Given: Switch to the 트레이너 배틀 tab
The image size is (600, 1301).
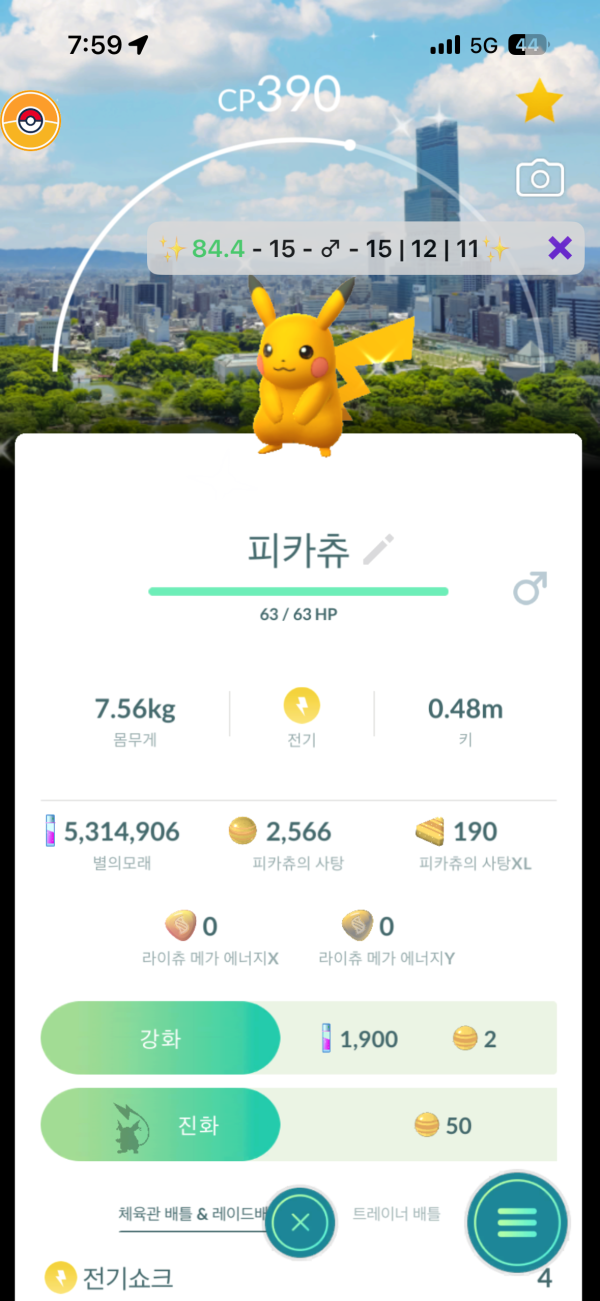Looking at the screenshot, I should 396,1214.
